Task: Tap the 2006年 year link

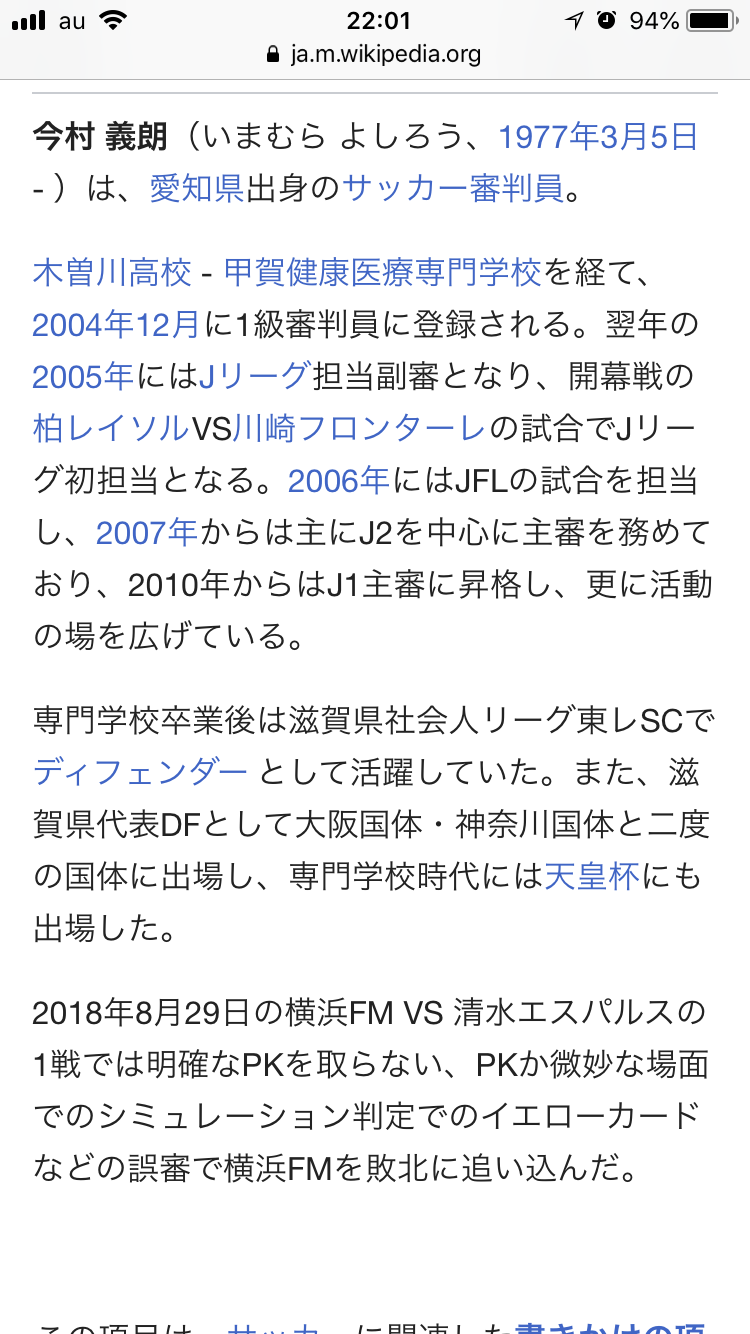Action: click(339, 481)
